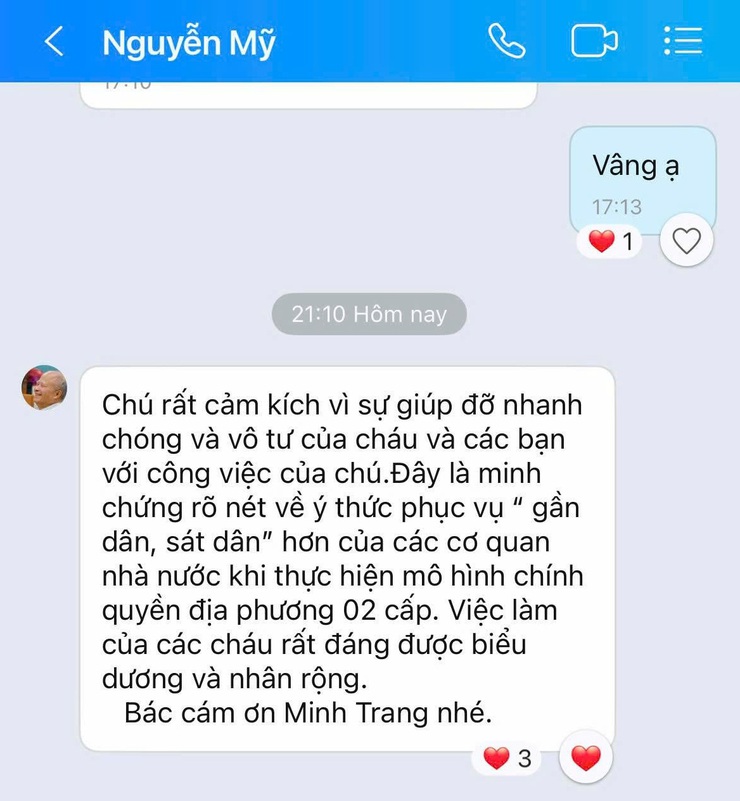Tap the Nguyễn Mỹ title in header
The width and height of the screenshot is (740, 801).
pyautogui.click(x=188, y=41)
